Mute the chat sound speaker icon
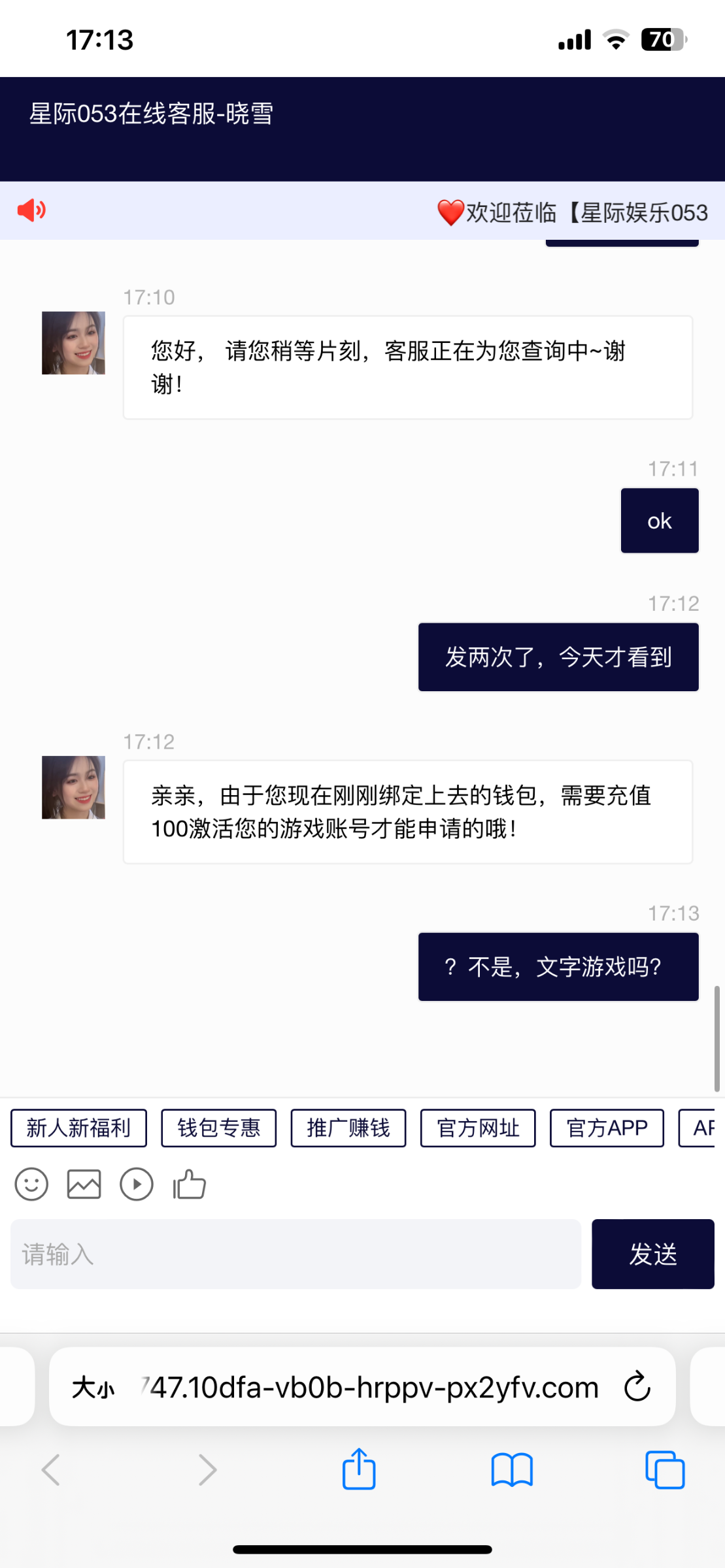Image resolution: width=725 pixels, height=1568 pixels. pyautogui.click(x=31, y=210)
